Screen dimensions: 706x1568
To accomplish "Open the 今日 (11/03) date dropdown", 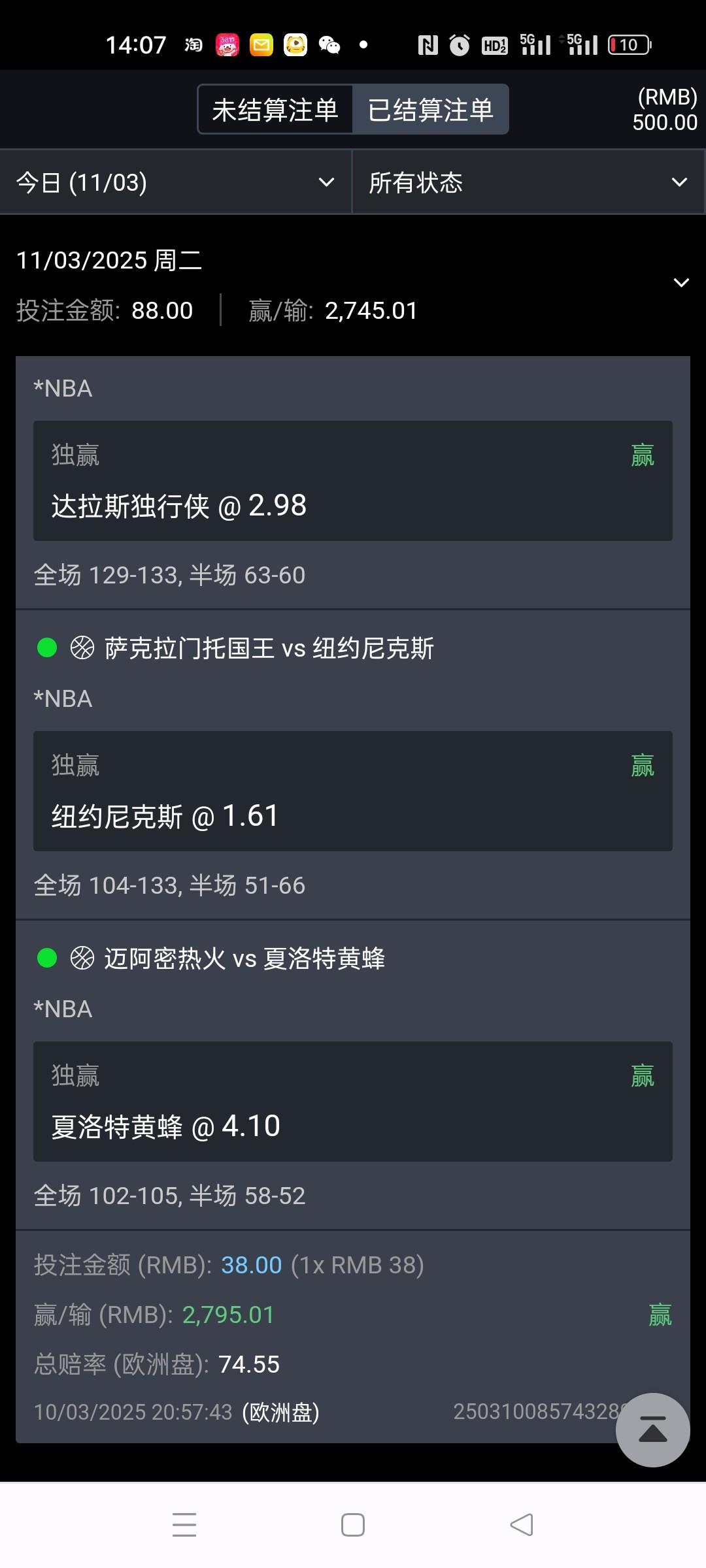I will tap(175, 182).
